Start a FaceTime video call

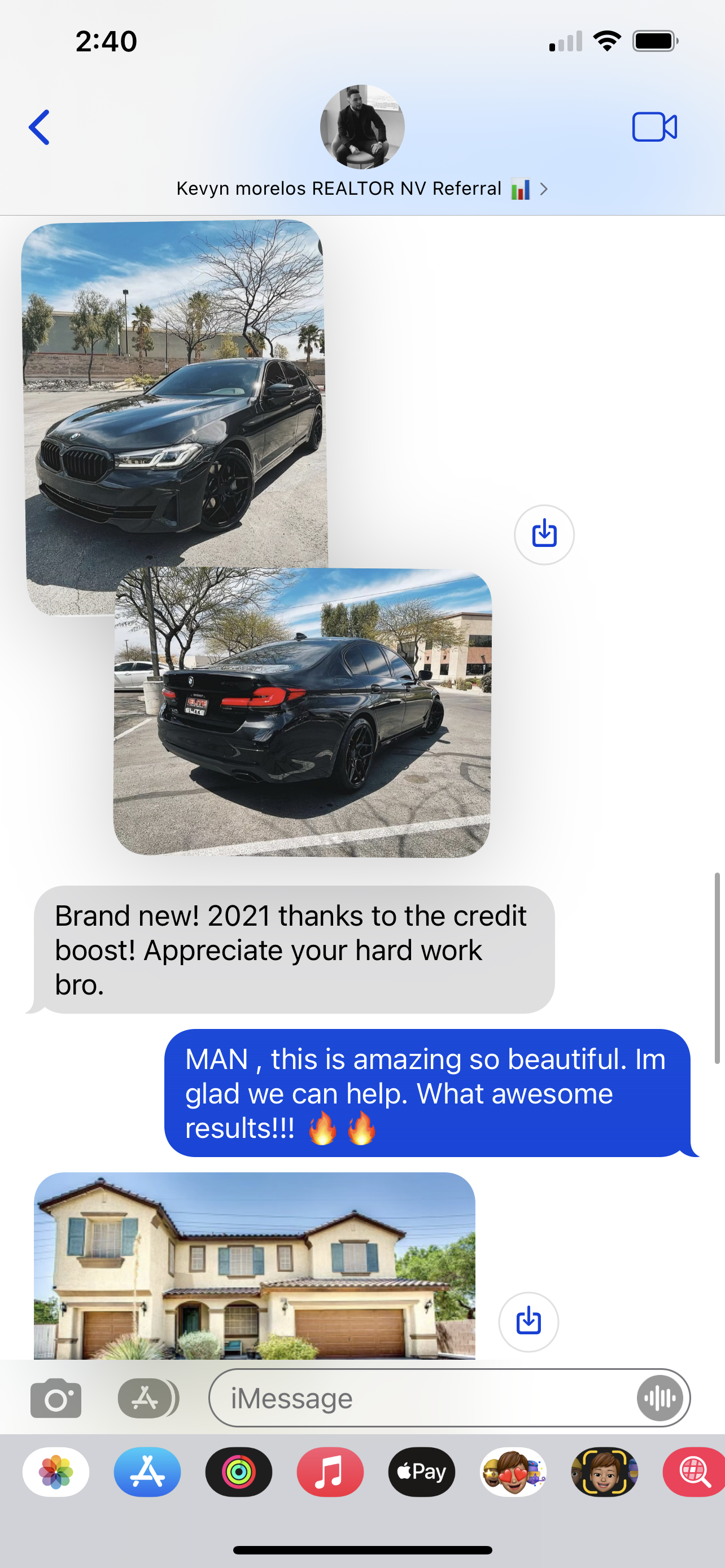(x=654, y=127)
